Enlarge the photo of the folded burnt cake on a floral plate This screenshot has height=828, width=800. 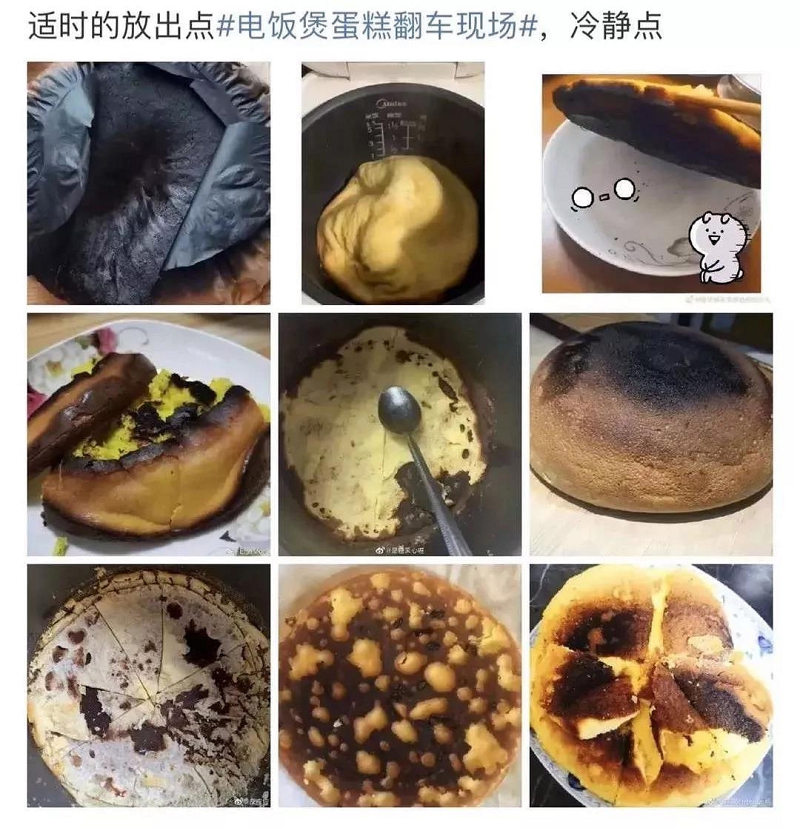(x=148, y=435)
